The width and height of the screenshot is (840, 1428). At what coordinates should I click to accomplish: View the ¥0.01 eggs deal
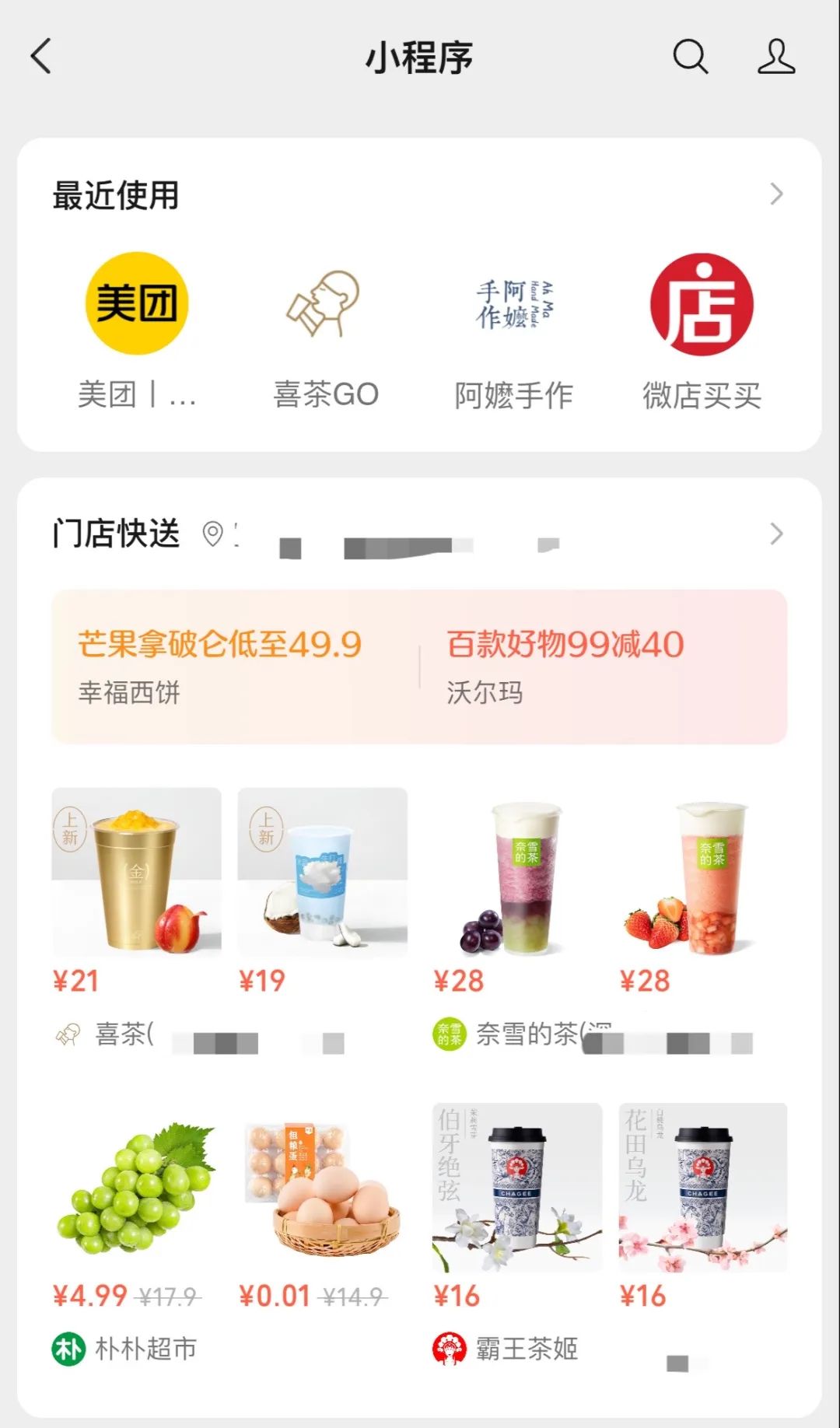[323, 1188]
